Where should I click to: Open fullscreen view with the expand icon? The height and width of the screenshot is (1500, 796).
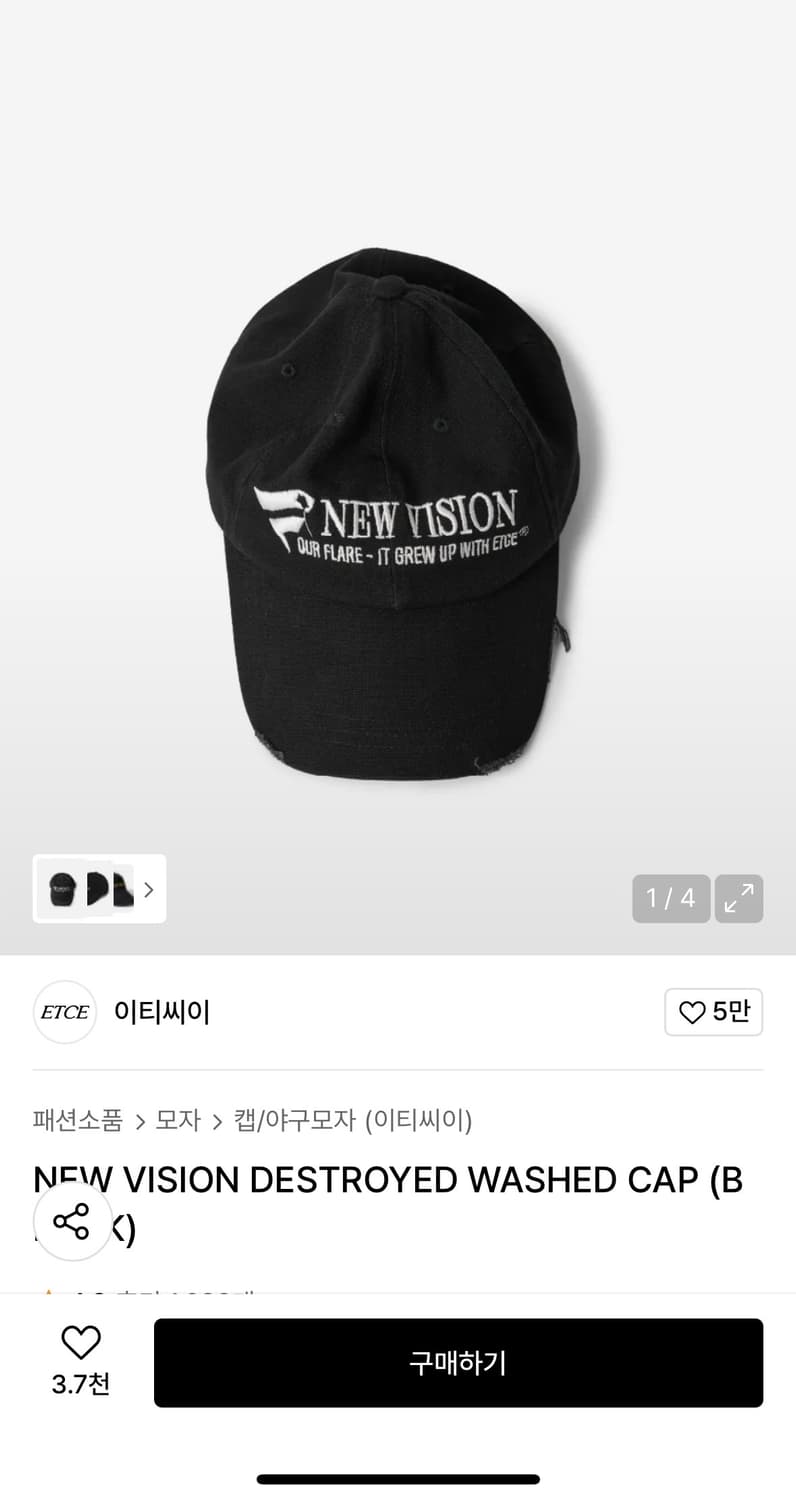coord(739,898)
